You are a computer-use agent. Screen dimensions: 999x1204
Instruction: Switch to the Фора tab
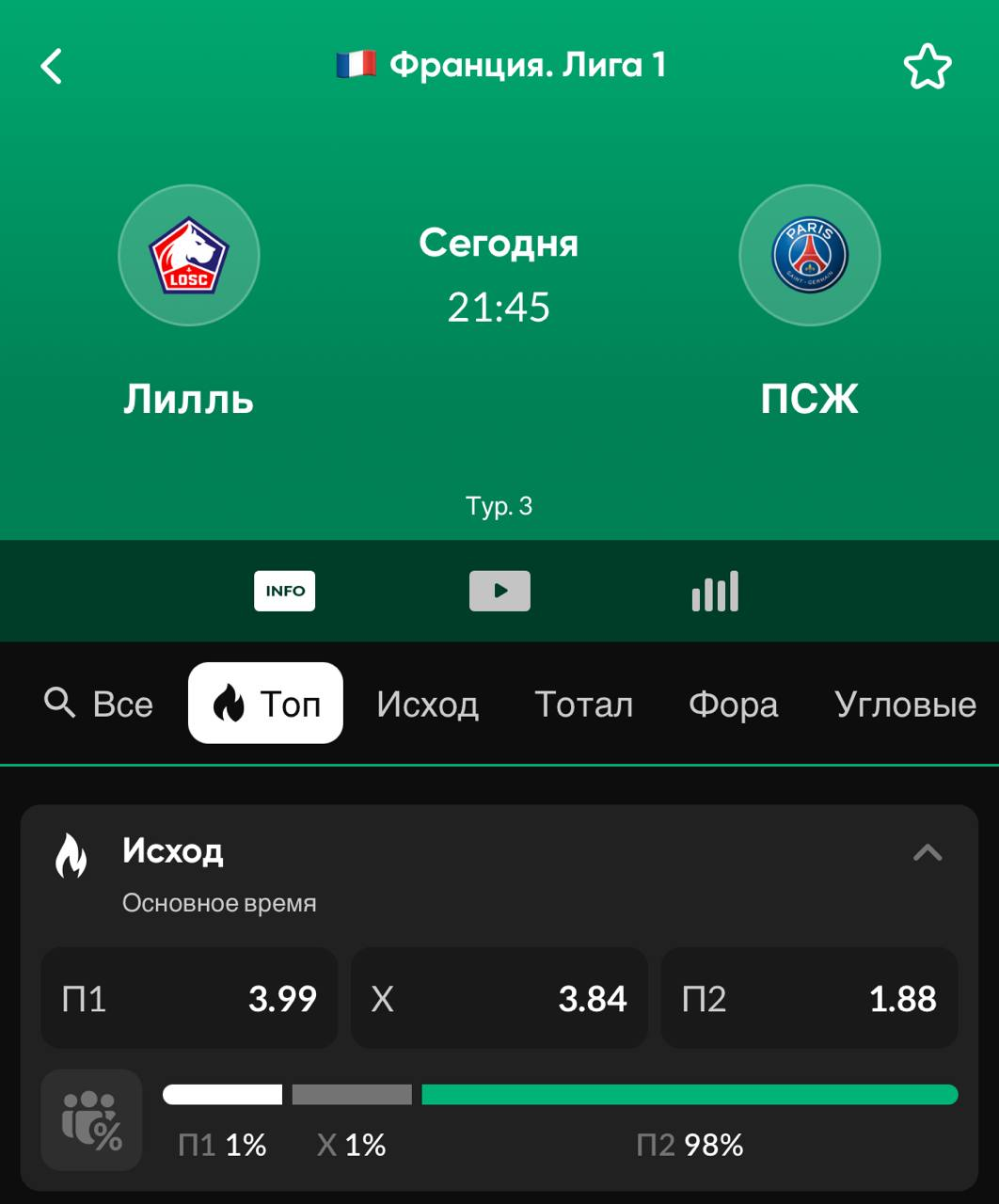click(733, 704)
